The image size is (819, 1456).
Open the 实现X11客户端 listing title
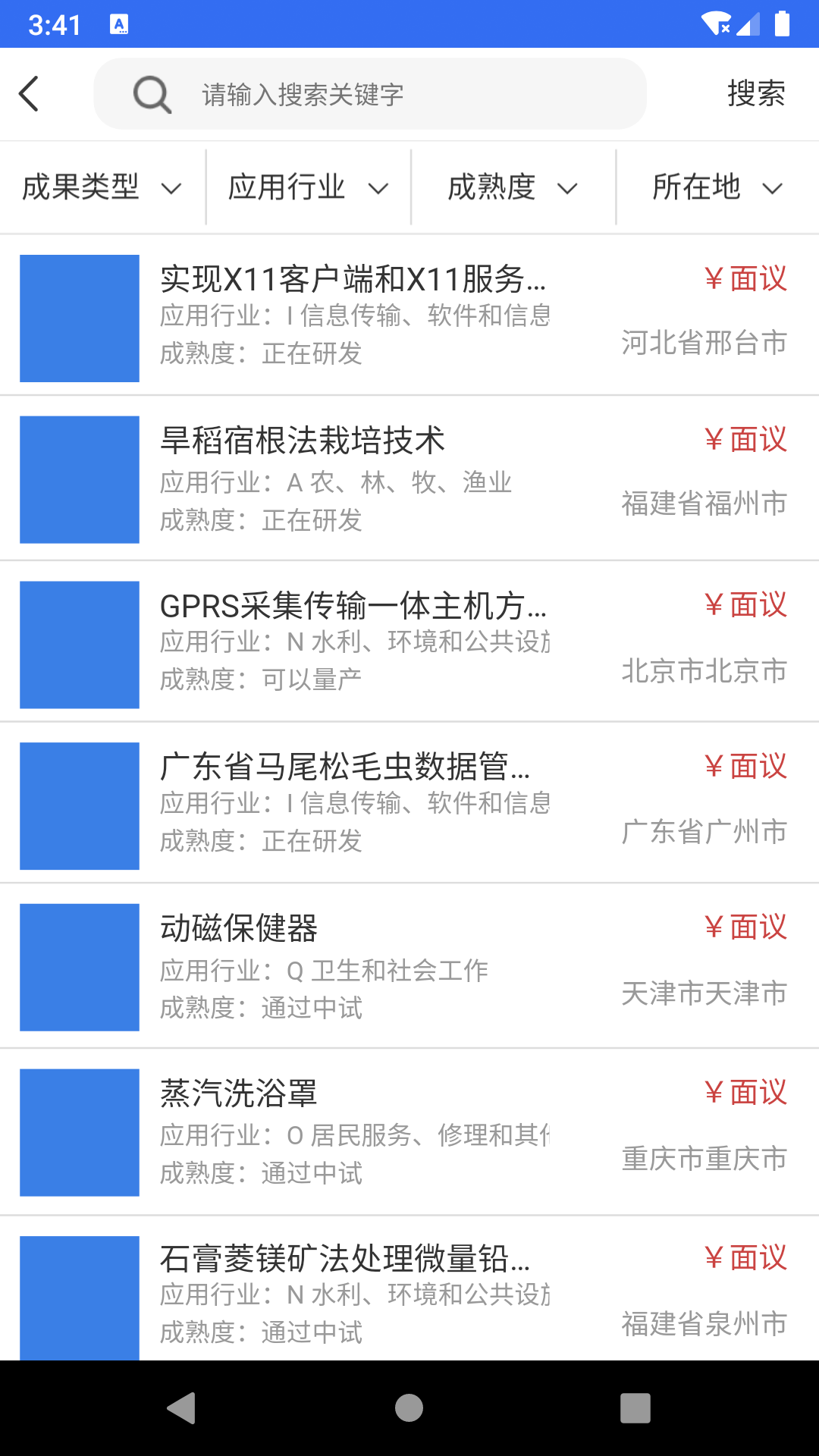(356, 282)
